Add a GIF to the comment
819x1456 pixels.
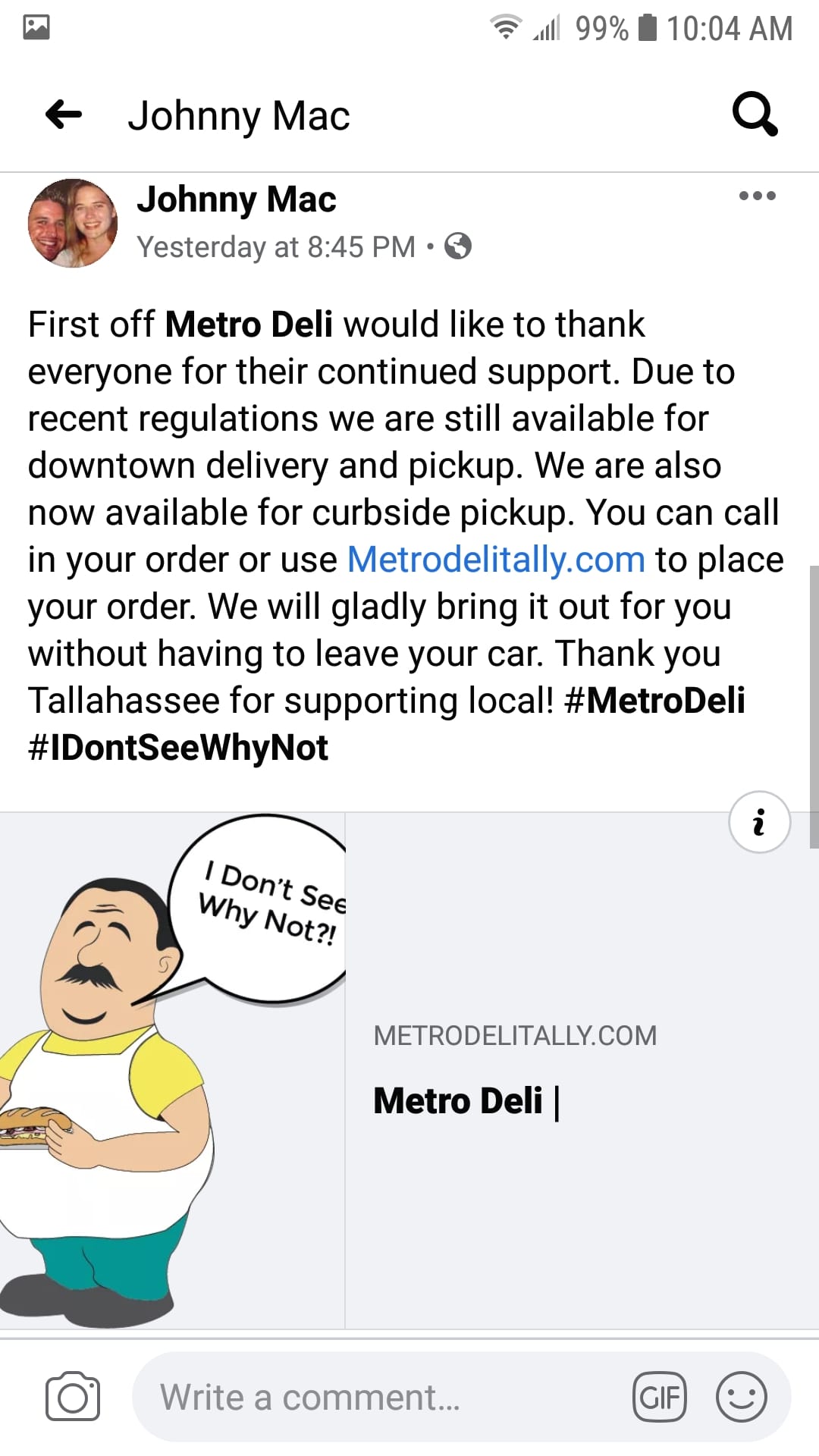point(659,1397)
